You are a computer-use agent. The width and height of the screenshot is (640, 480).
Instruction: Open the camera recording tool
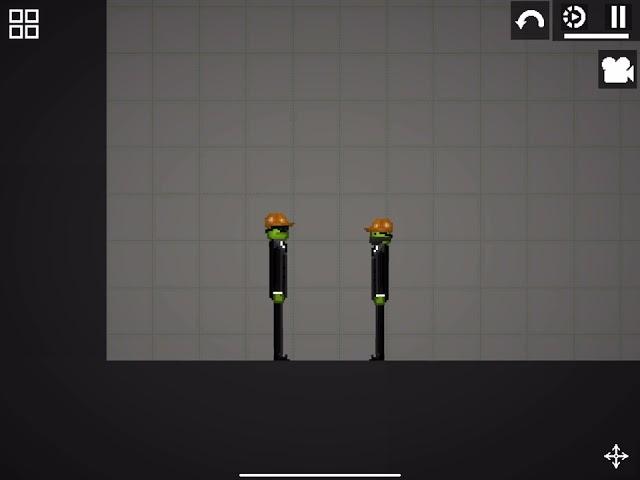point(617,70)
